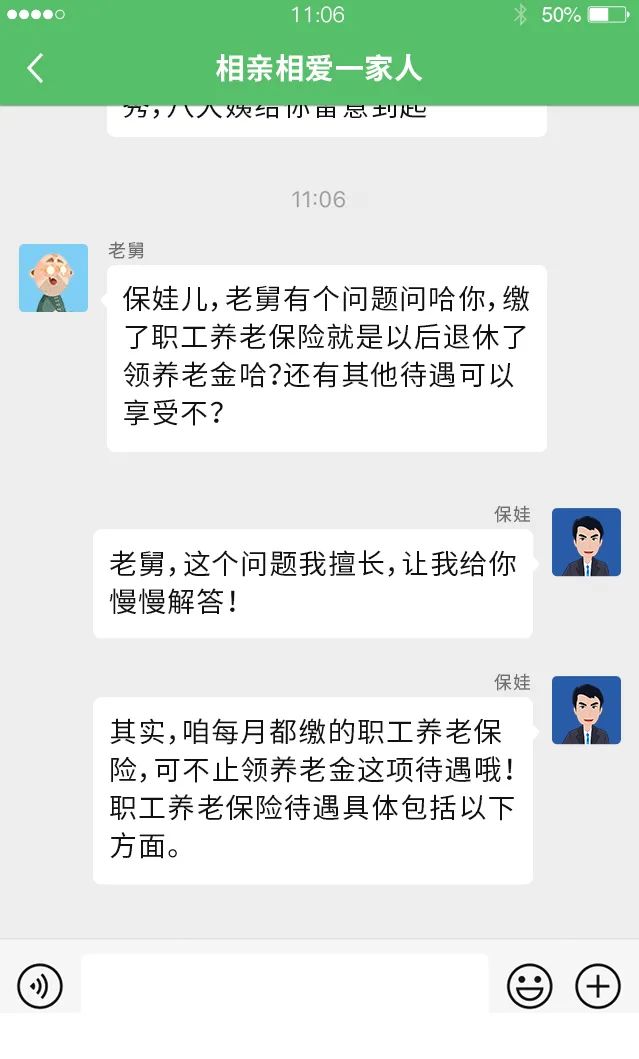Open 保娃's avatar beside 这个问题我擅长 message

coord(586,542)
